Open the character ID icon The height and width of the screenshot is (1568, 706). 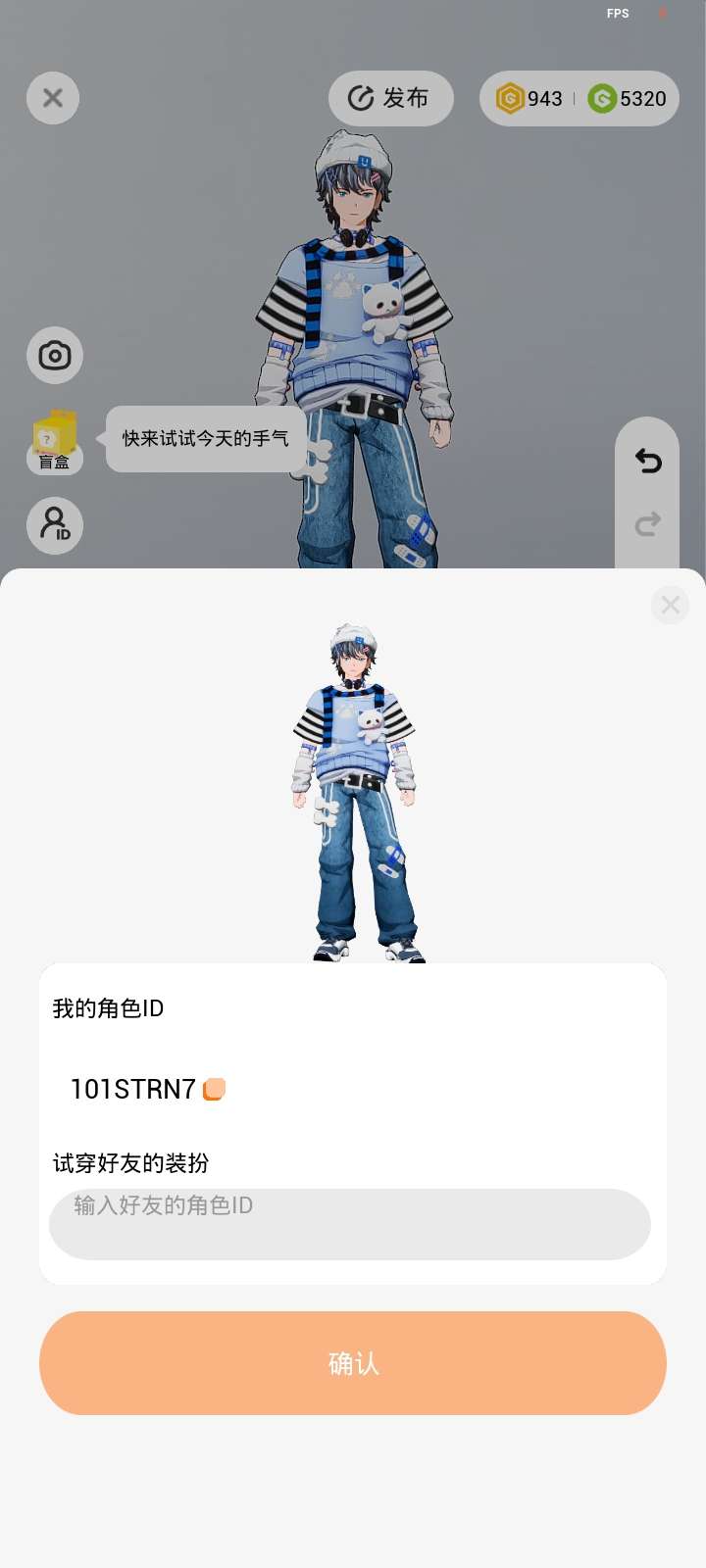[x=55, y=525]
